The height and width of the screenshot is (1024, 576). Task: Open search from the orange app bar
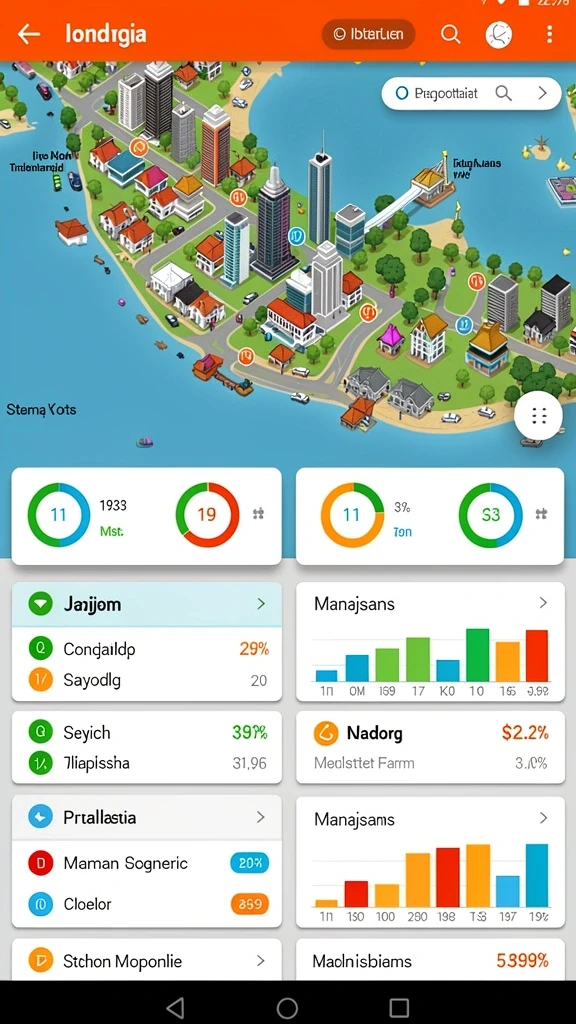[x=451, y=34]
